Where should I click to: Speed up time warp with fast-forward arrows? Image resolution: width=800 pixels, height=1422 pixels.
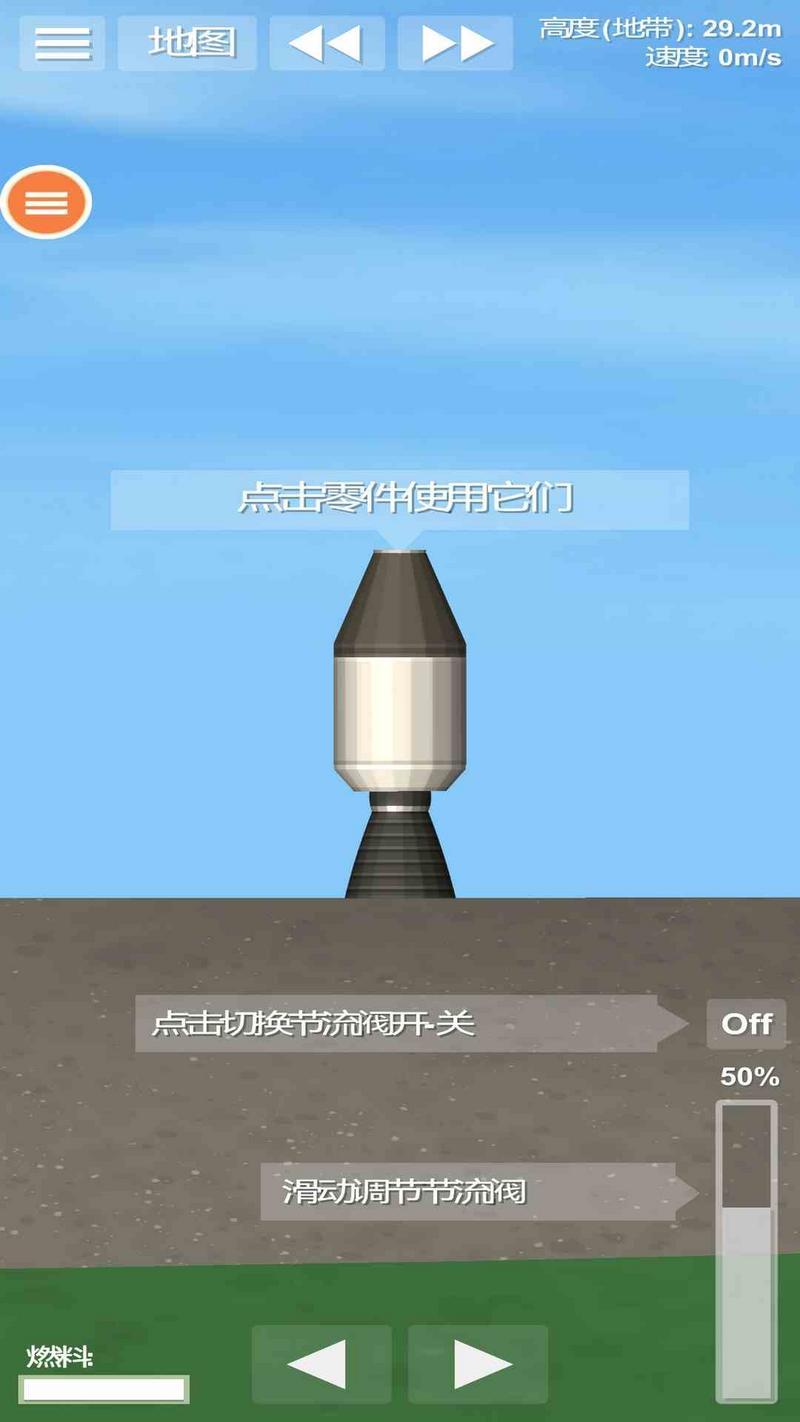(x=456, y=43)
